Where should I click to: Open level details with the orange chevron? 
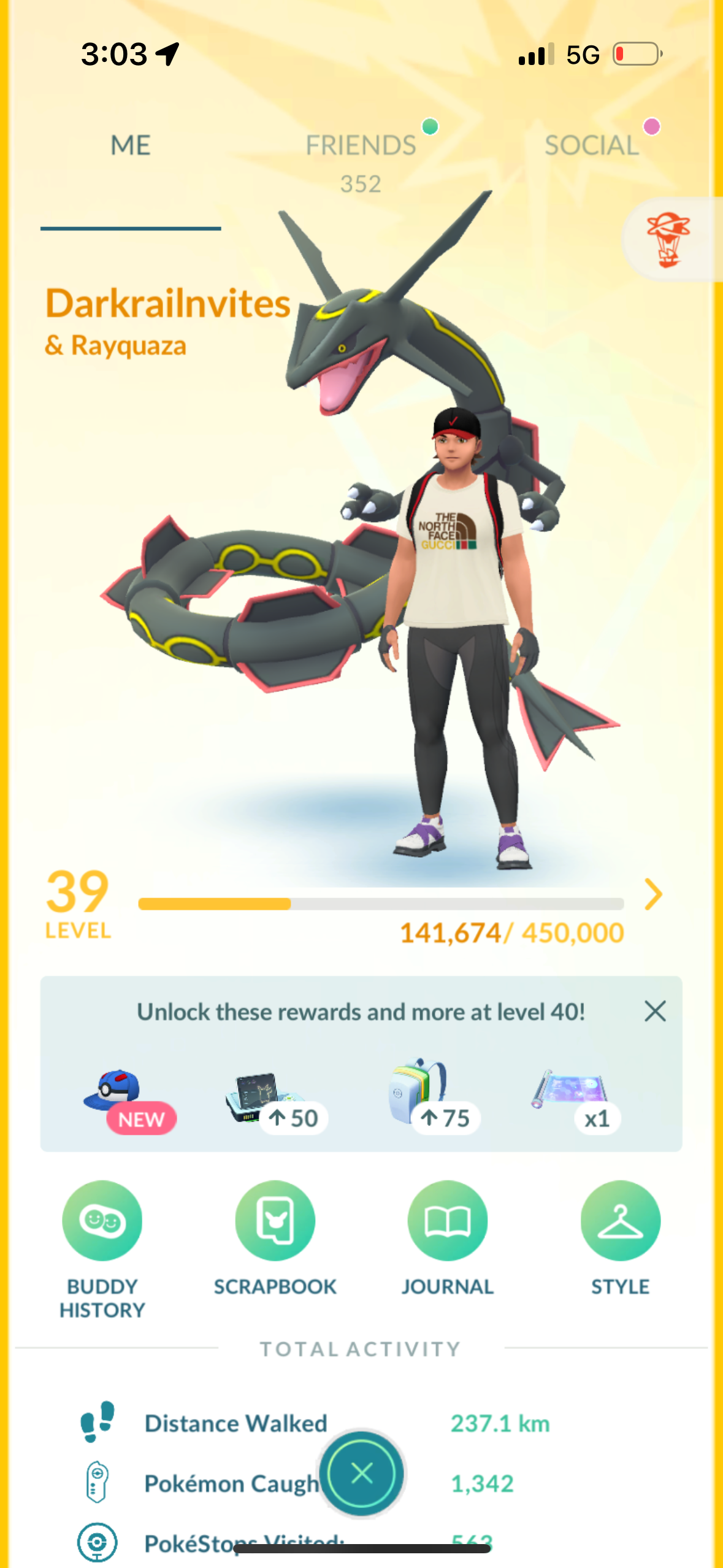654,894
